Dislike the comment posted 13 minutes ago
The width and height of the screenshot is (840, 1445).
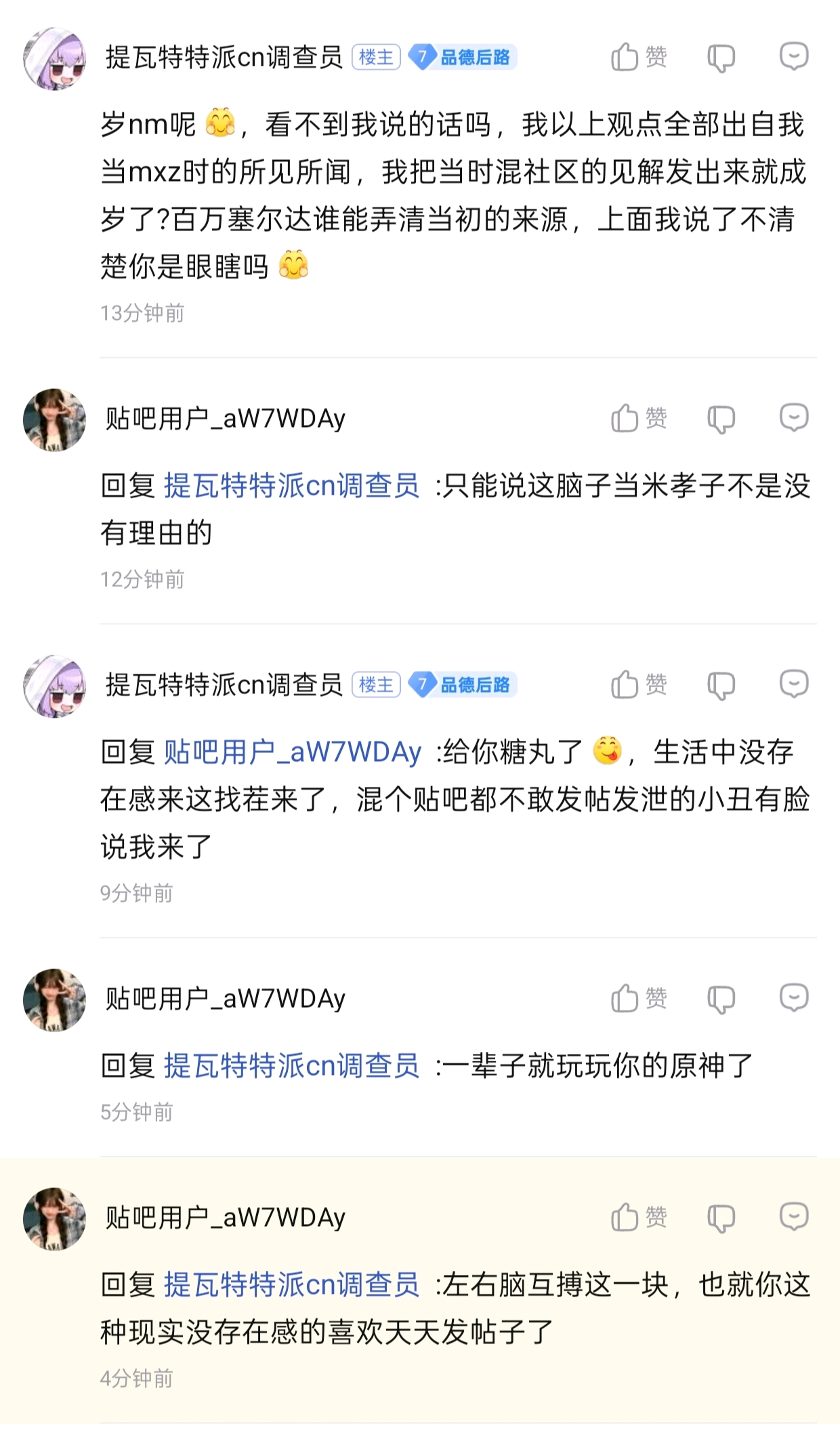point(721,58)
